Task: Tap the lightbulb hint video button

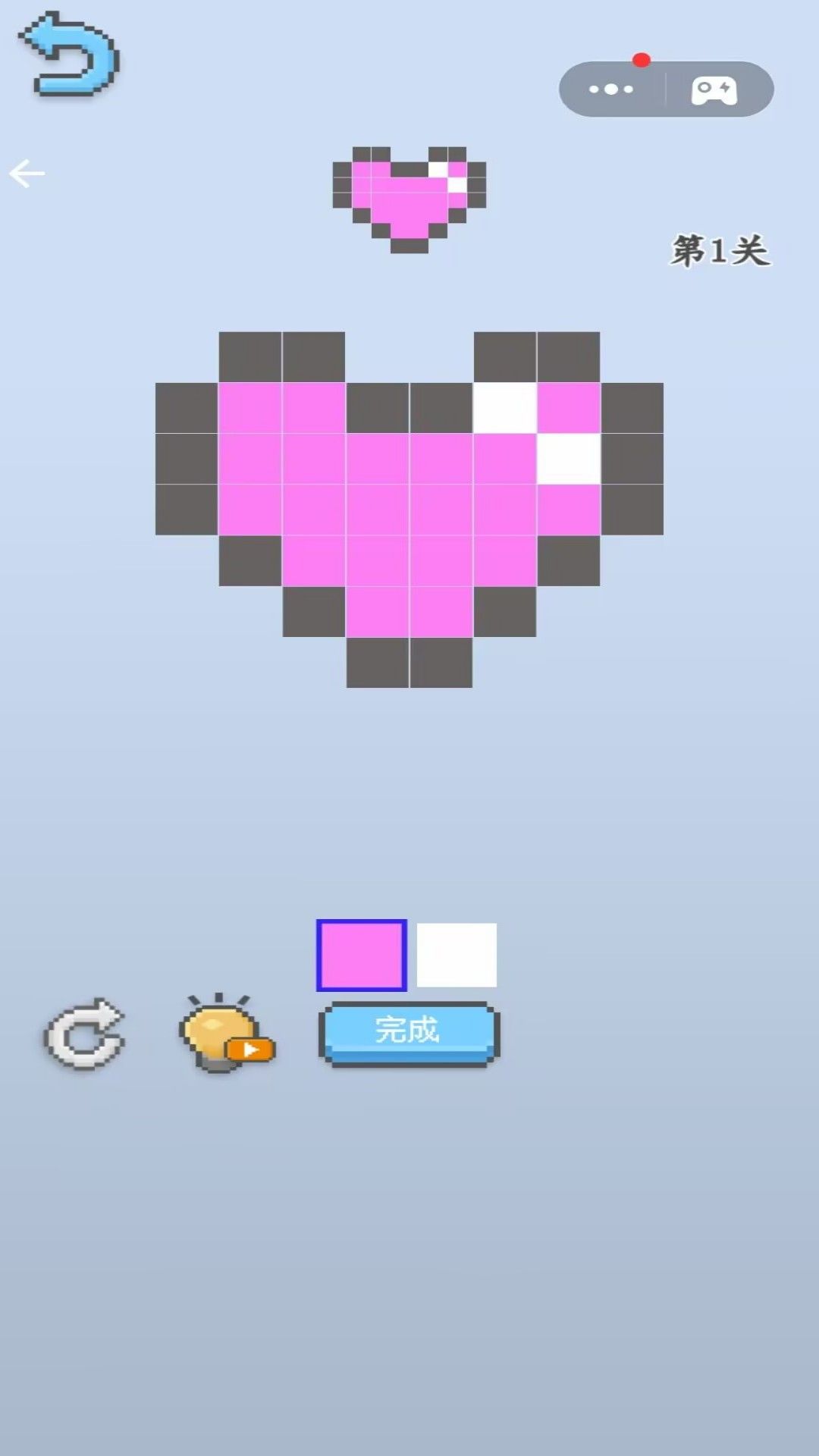Action: [x=224, y=1034]
